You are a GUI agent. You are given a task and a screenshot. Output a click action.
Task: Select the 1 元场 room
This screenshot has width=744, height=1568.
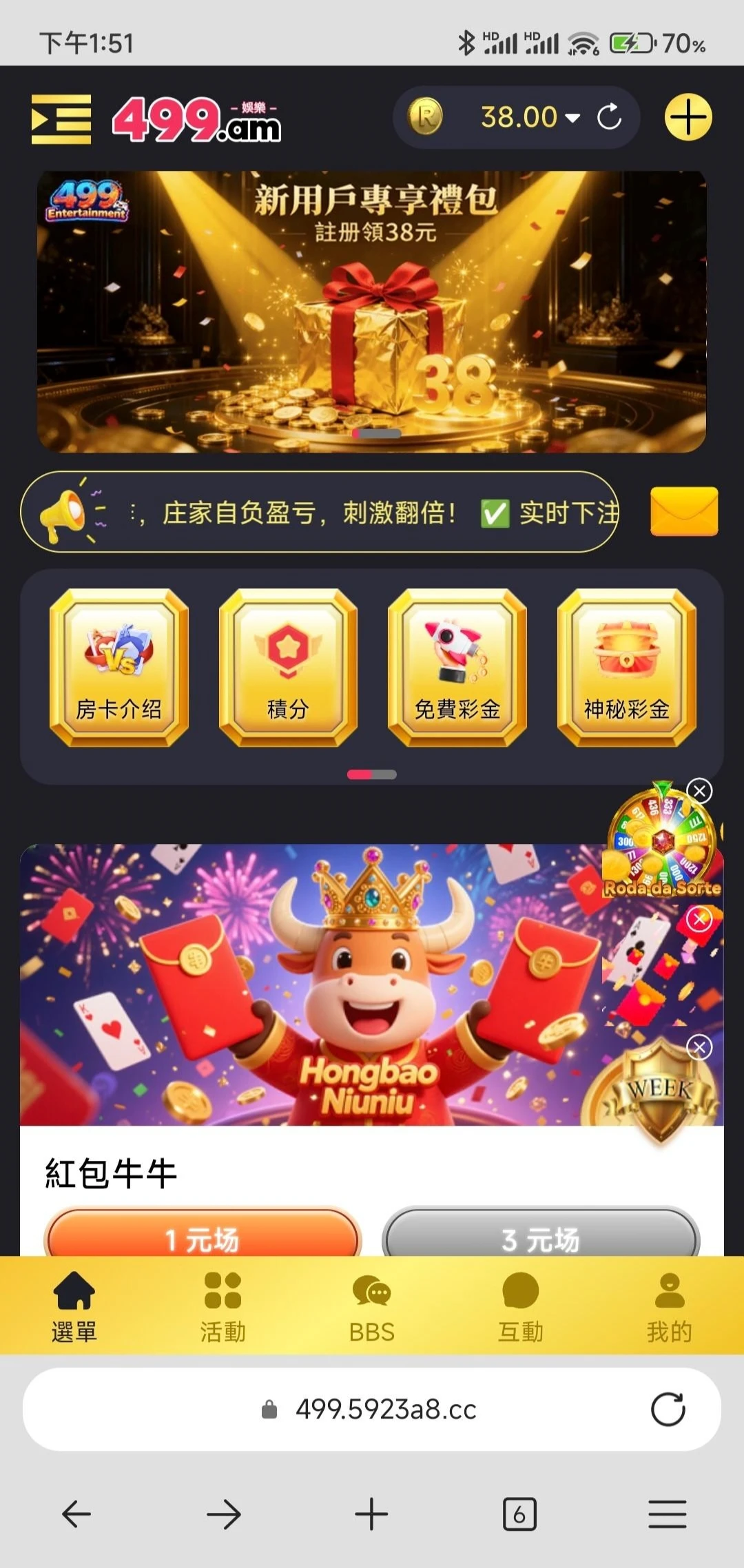click(202, 1239)
